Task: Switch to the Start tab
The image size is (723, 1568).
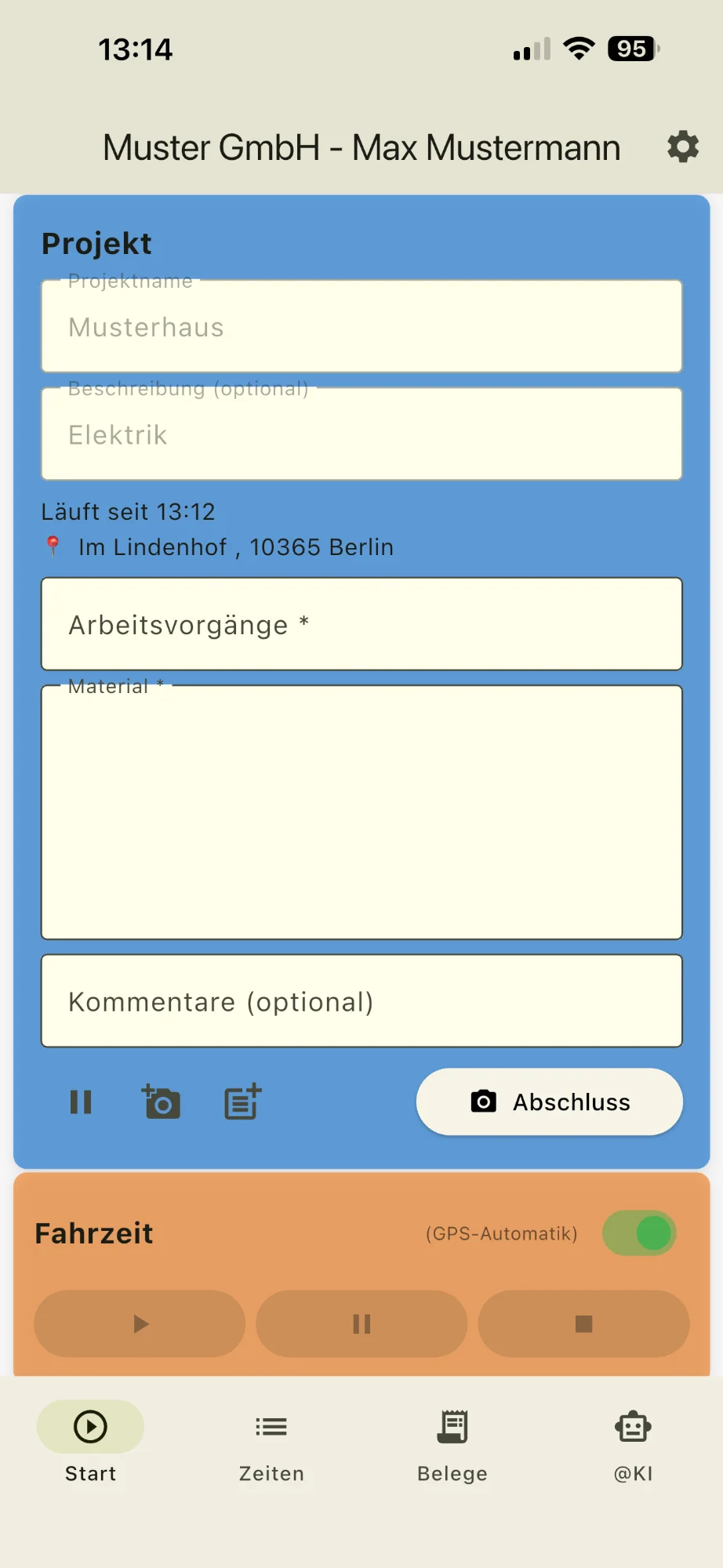Action: tap(89, 1443)
